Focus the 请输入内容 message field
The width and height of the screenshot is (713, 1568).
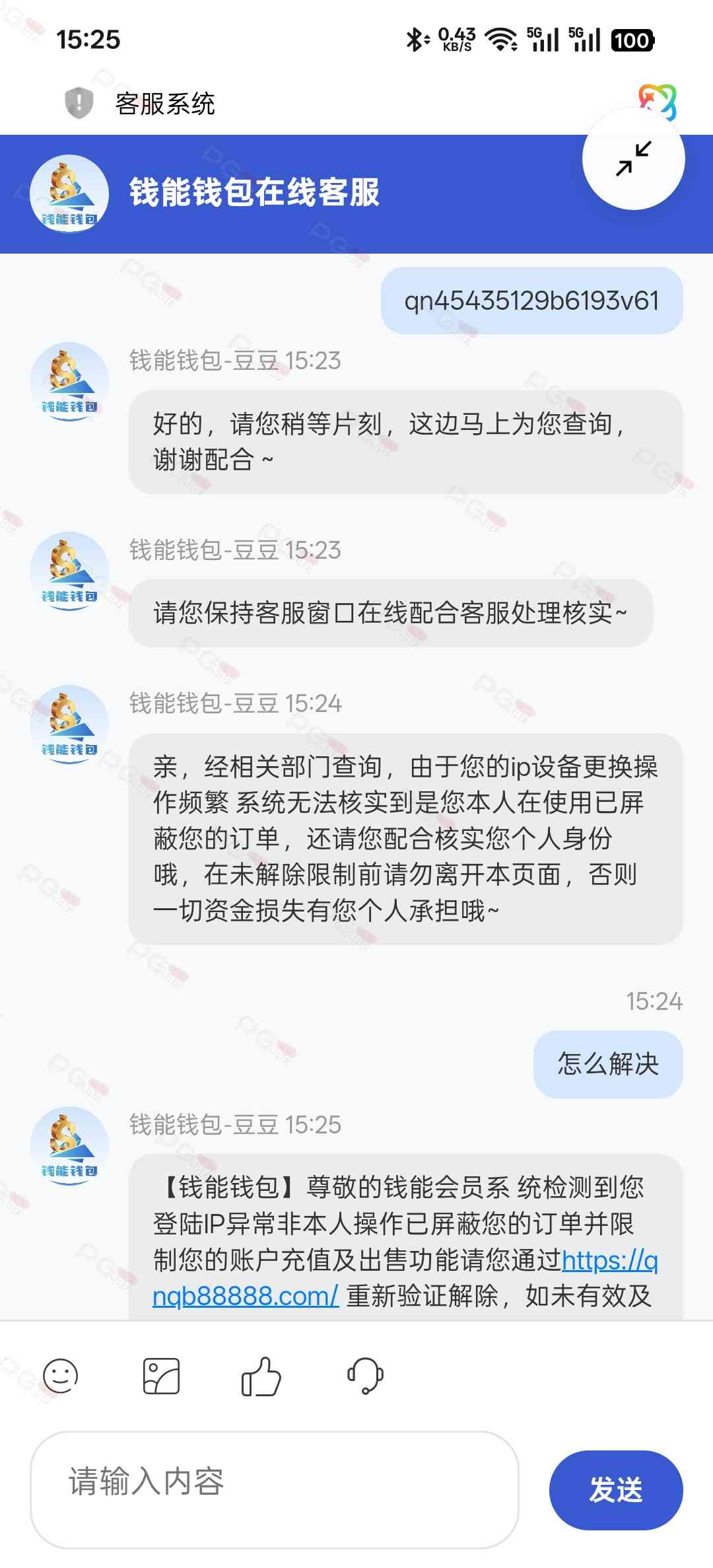[274, 1489]
